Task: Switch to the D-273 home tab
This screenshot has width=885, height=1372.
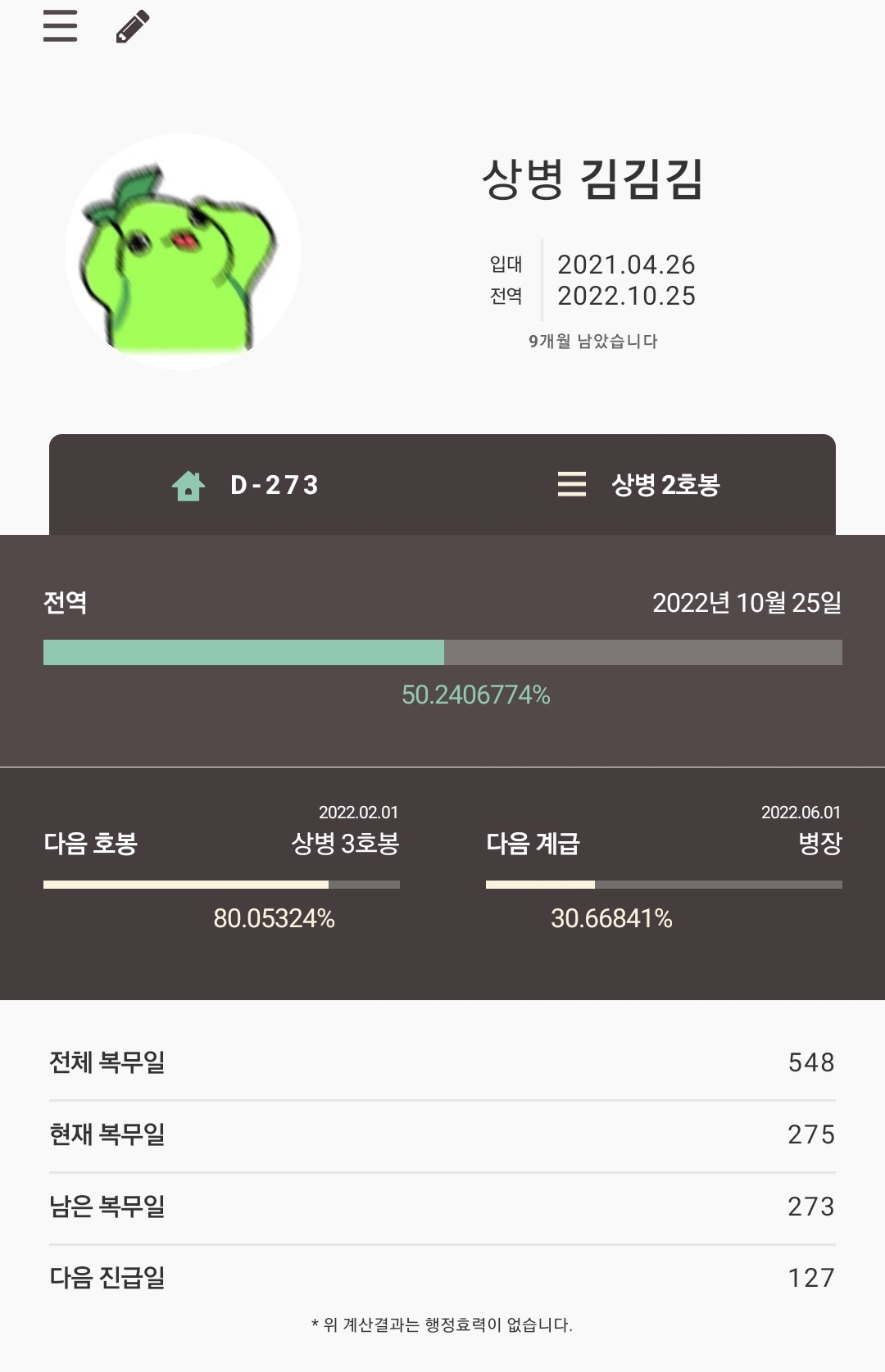Action: 246,485
